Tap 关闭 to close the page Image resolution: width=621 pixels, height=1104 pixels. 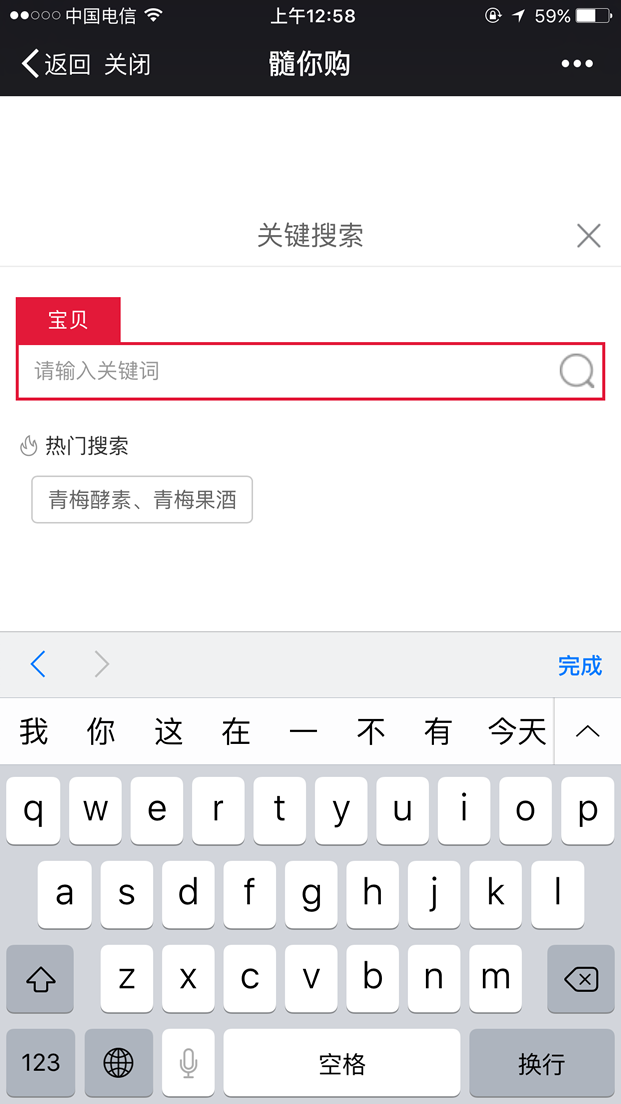point(127,64)
